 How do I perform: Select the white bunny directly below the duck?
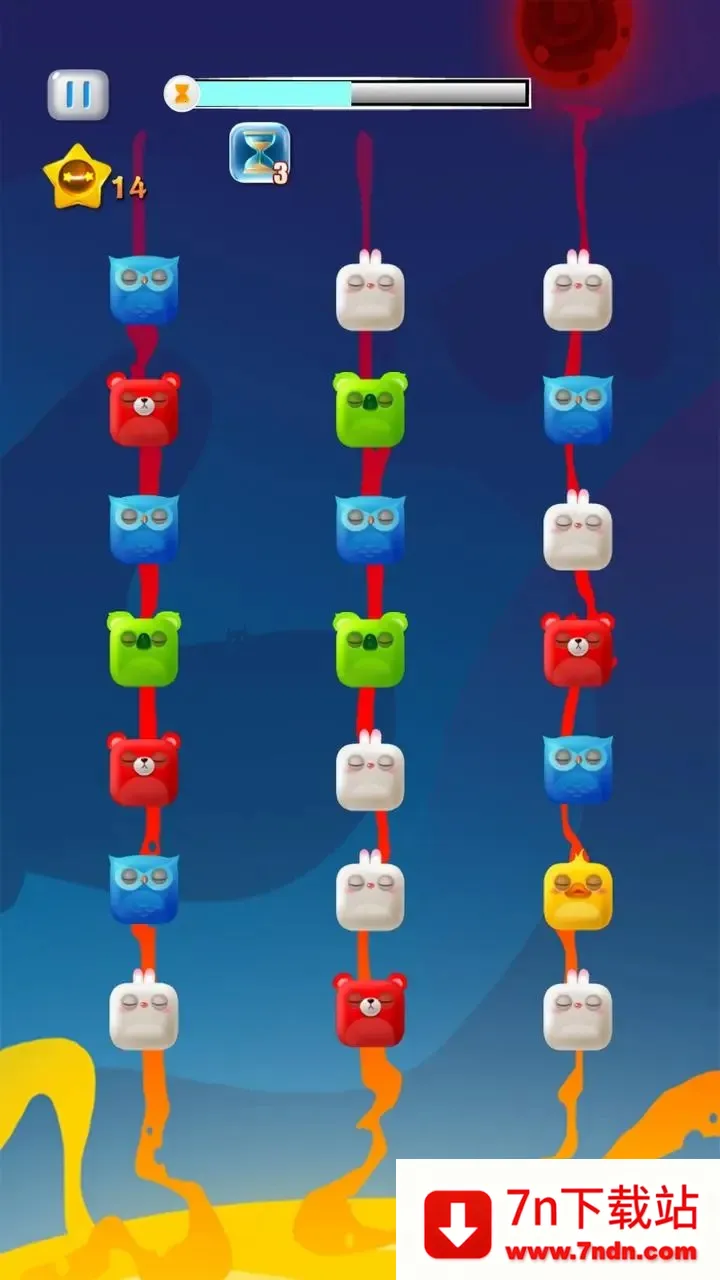coord(578,1013)
